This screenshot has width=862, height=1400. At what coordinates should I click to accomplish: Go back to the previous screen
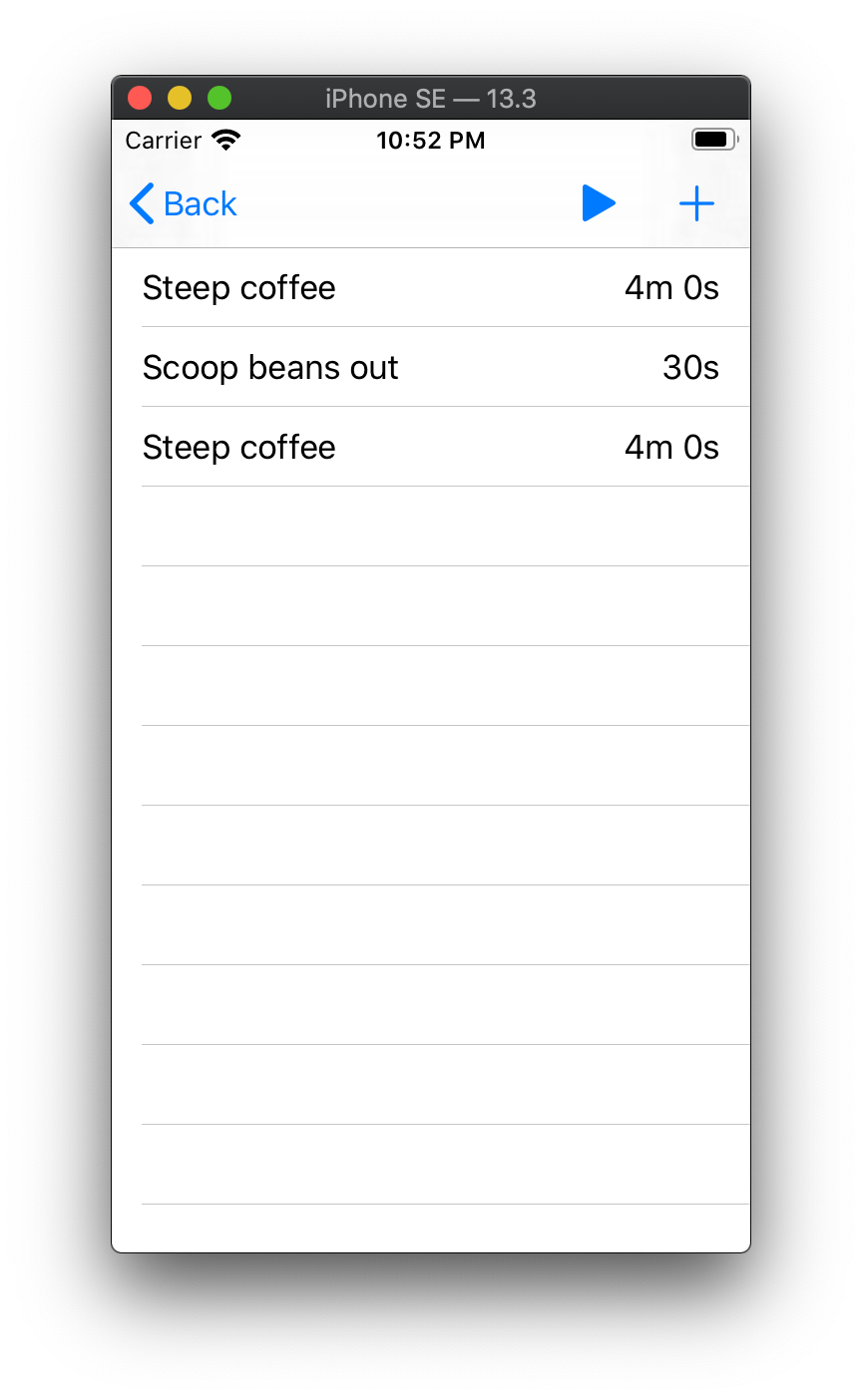point(184,204)
